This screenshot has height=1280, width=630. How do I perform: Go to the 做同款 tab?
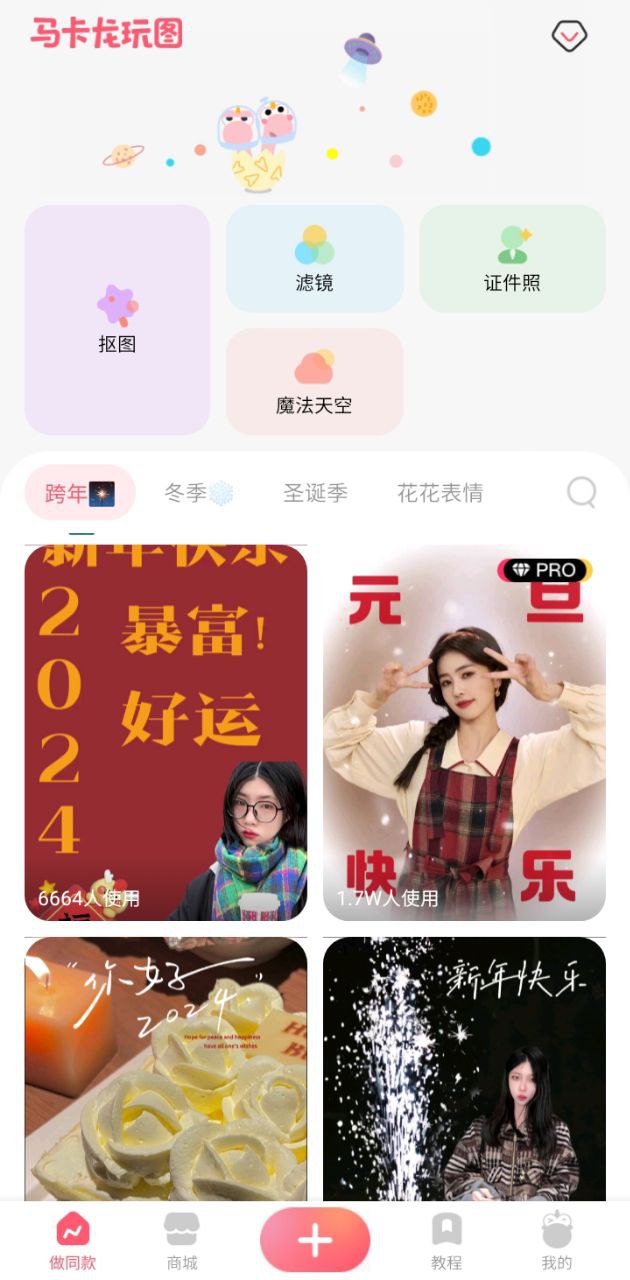[x=73, y=1241]
